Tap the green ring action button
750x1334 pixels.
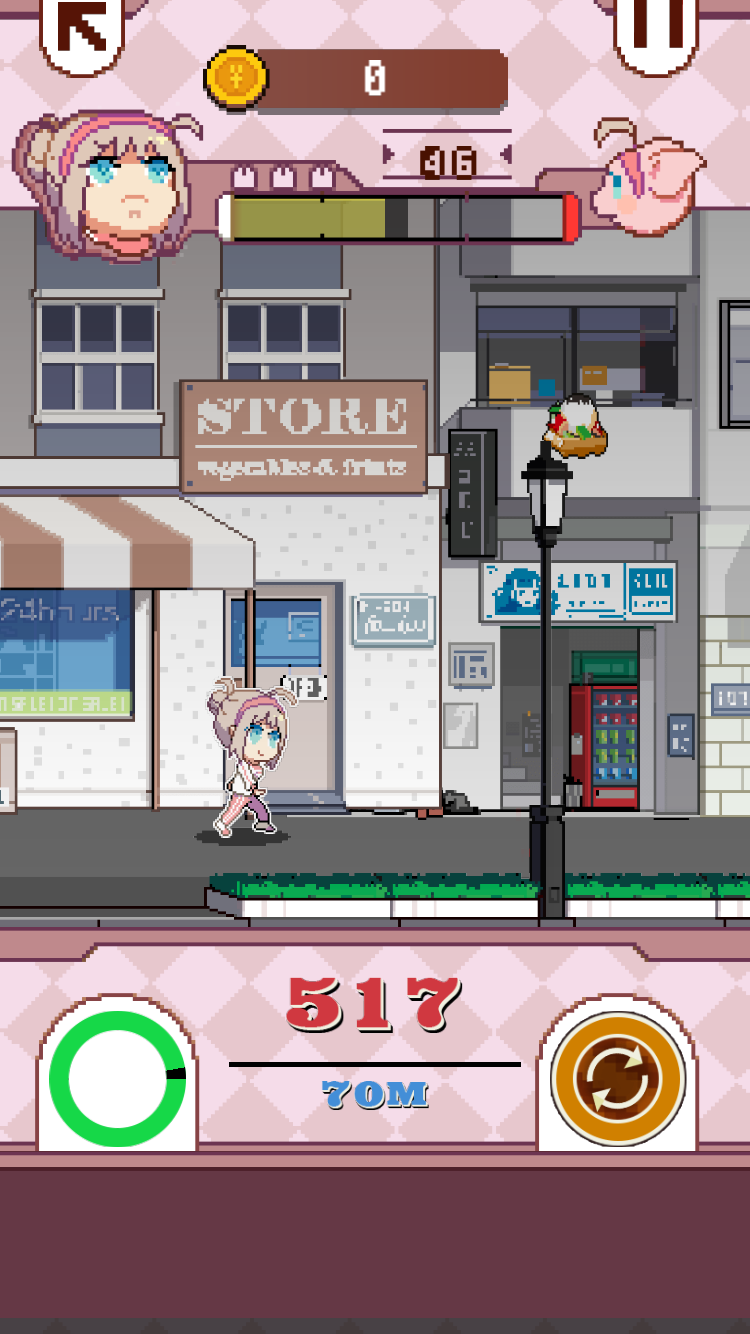[x=117, y=1078]
